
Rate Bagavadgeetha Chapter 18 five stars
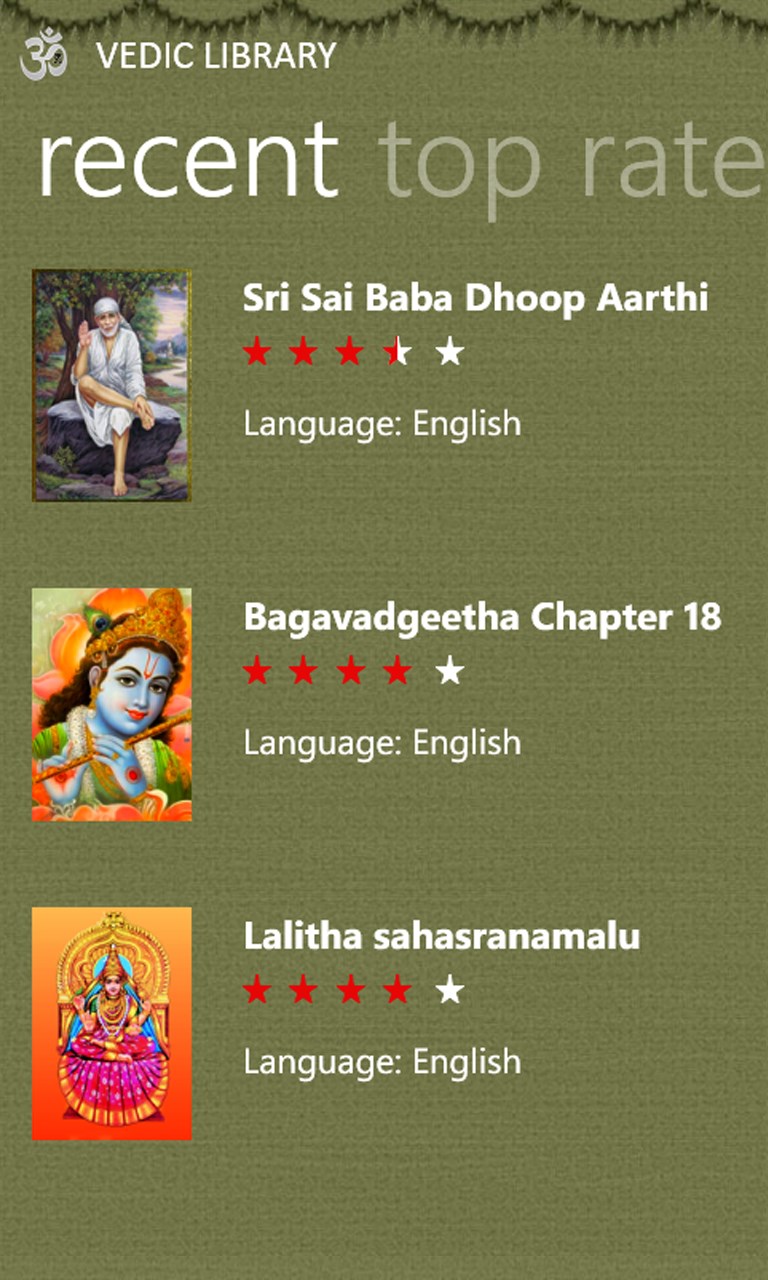450,671
